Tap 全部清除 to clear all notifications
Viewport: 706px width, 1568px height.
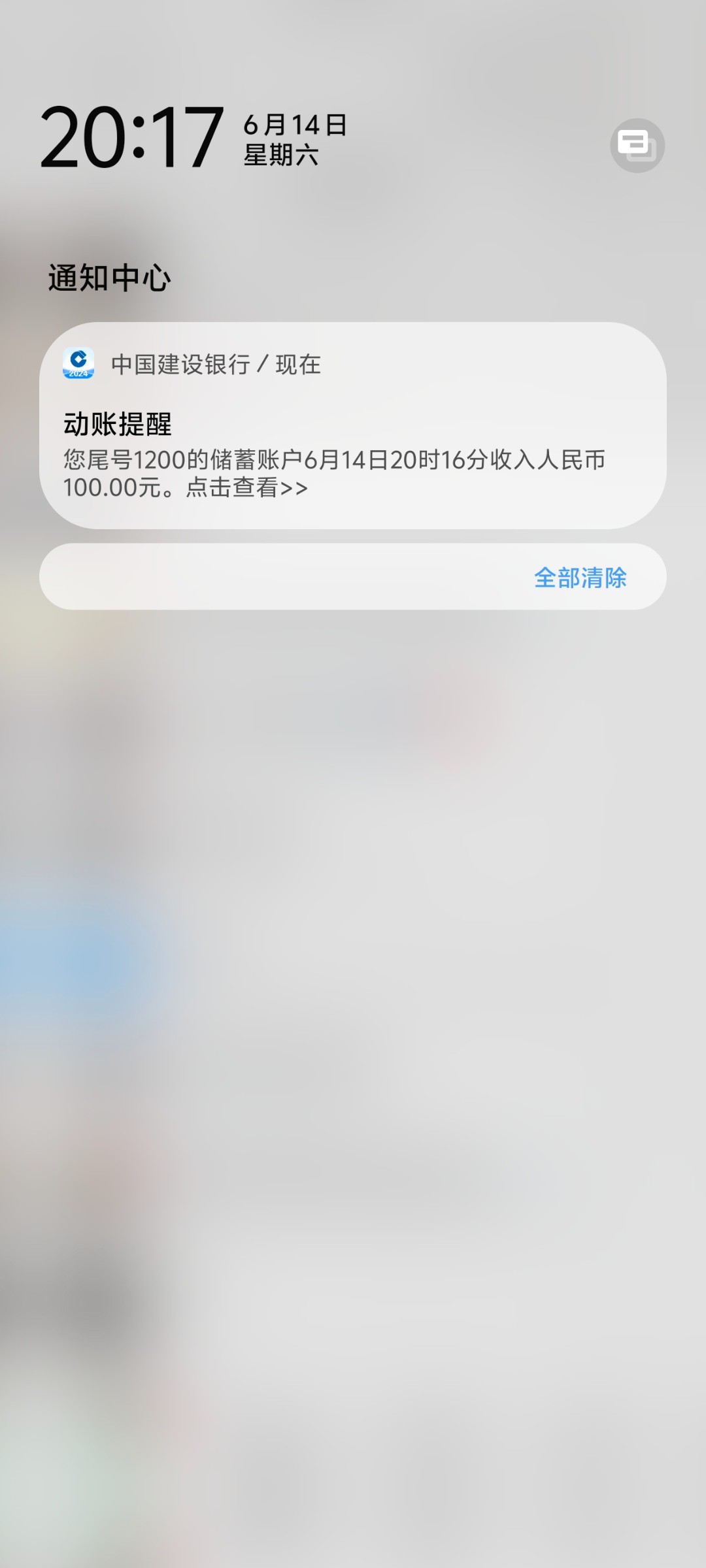click(580, 578)
